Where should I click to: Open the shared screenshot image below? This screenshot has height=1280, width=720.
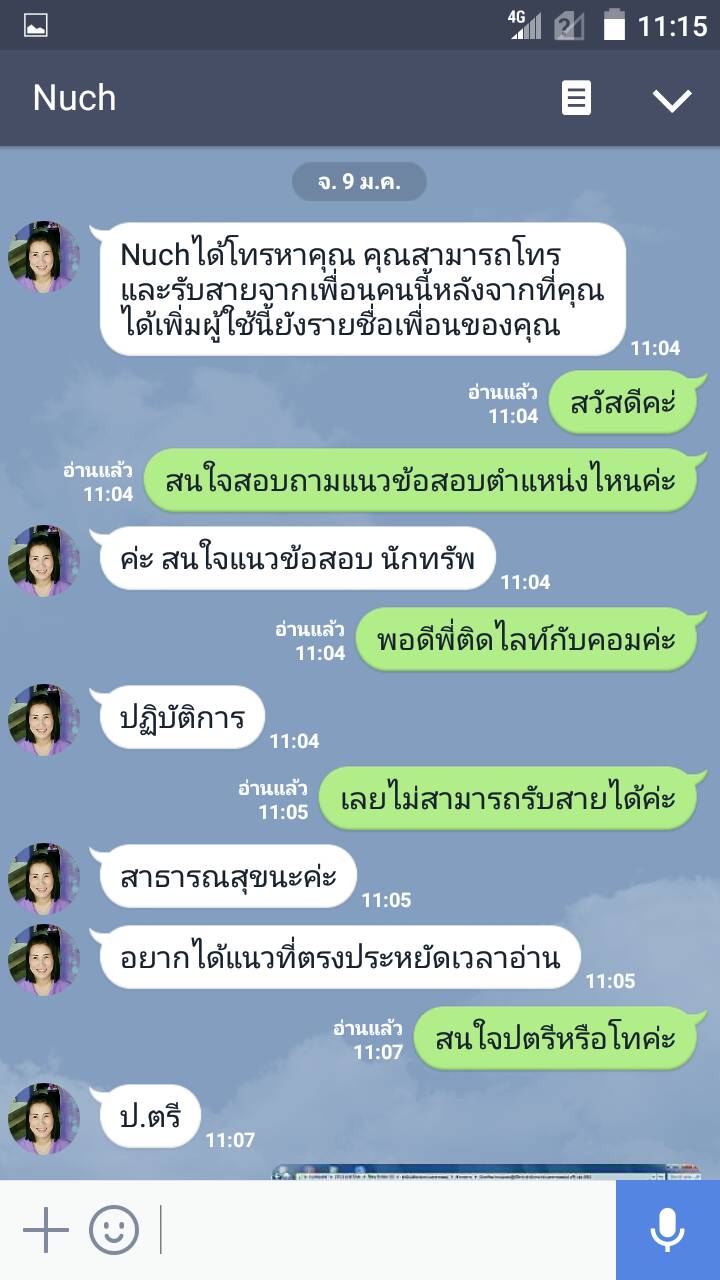[x=472, y=1172]
